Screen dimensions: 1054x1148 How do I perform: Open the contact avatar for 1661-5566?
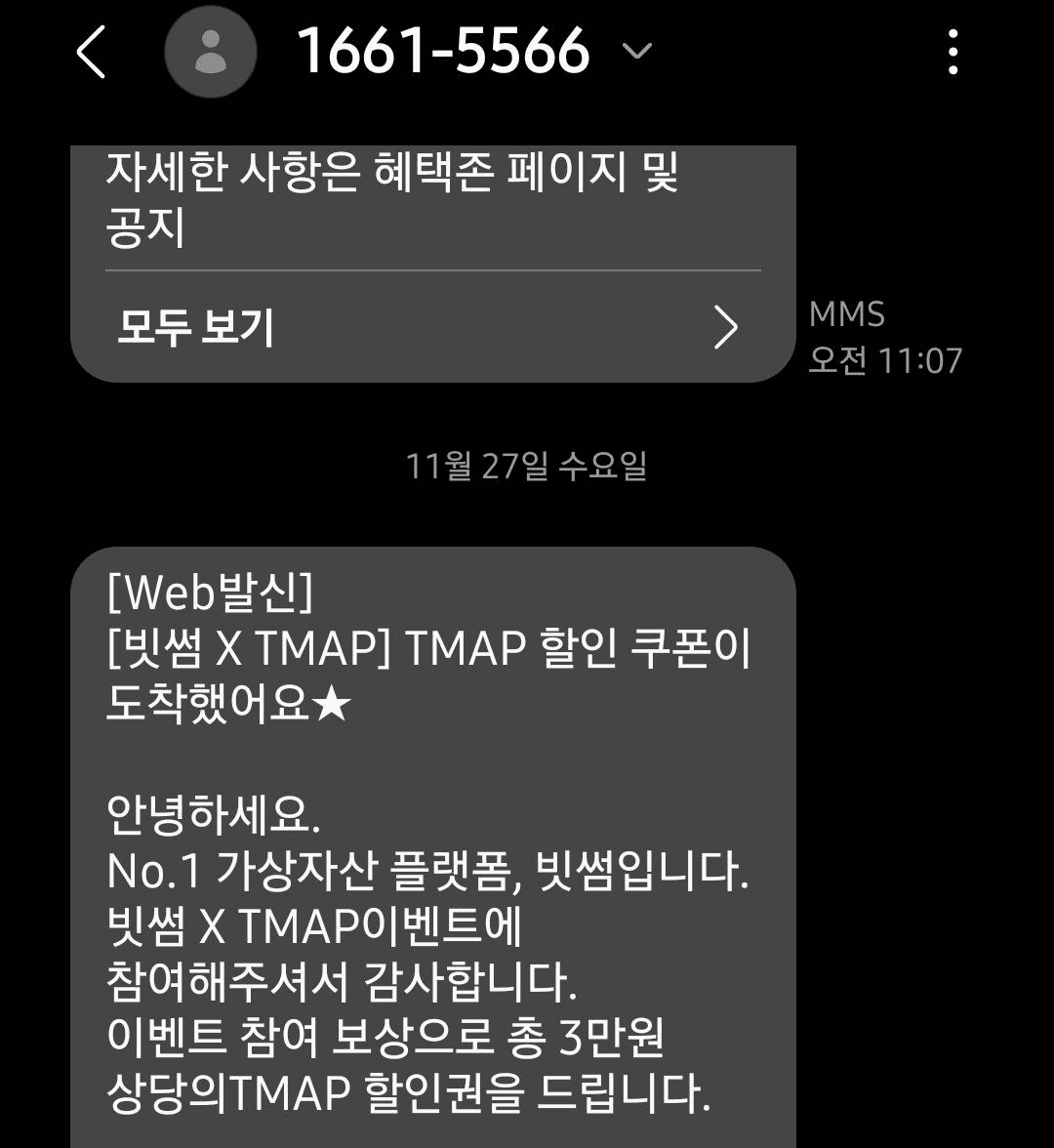point(210,53)
